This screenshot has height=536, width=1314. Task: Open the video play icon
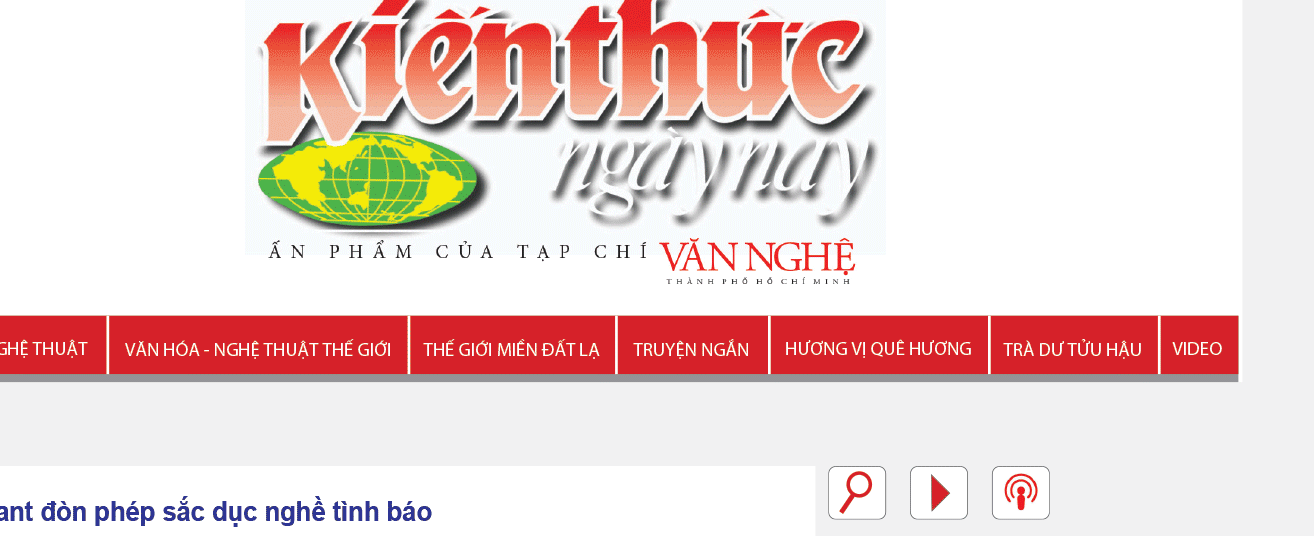click(938, 493)
